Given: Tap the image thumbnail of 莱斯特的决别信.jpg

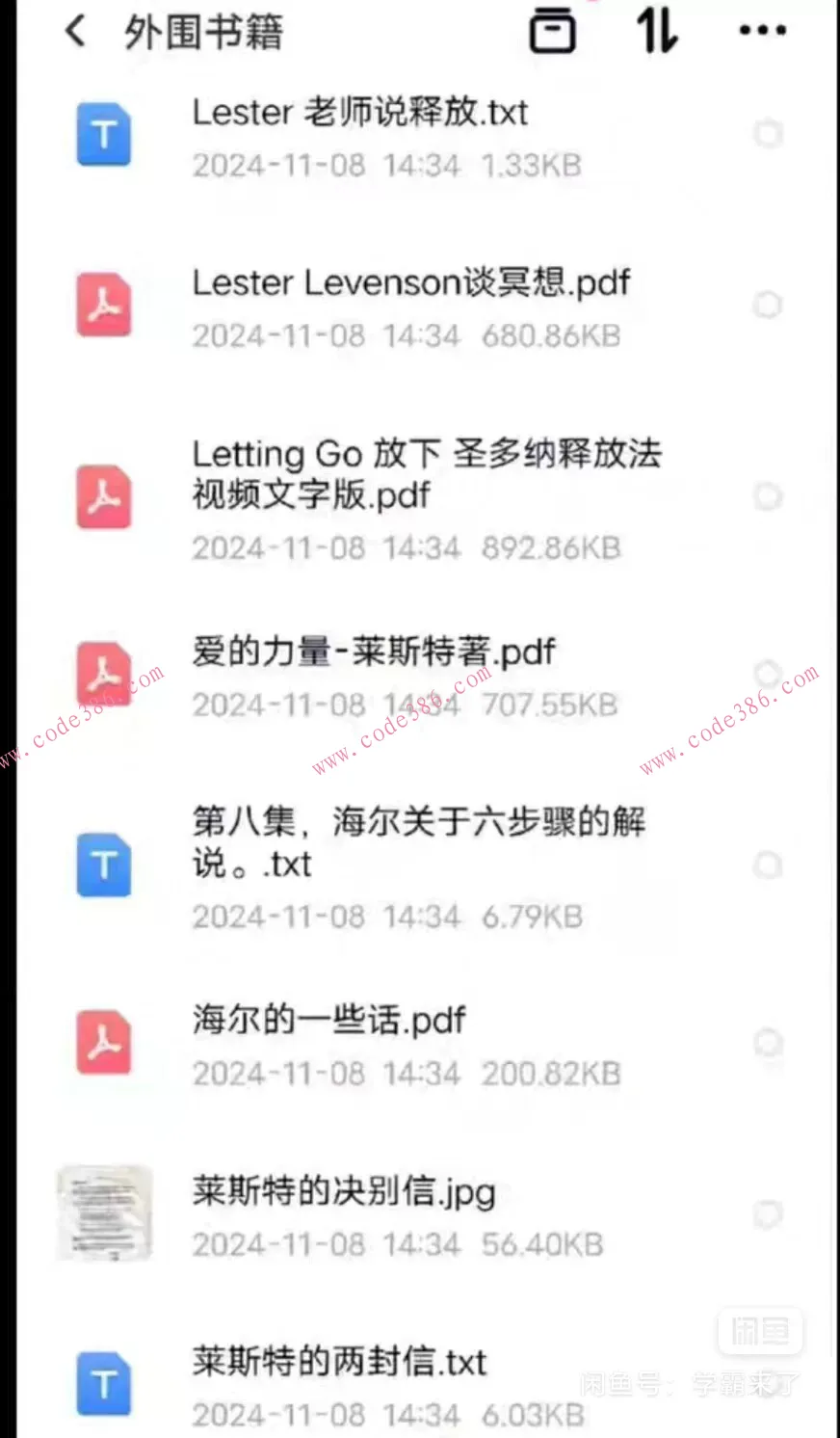Looking at the screenshot, I should coord(103,1214).
